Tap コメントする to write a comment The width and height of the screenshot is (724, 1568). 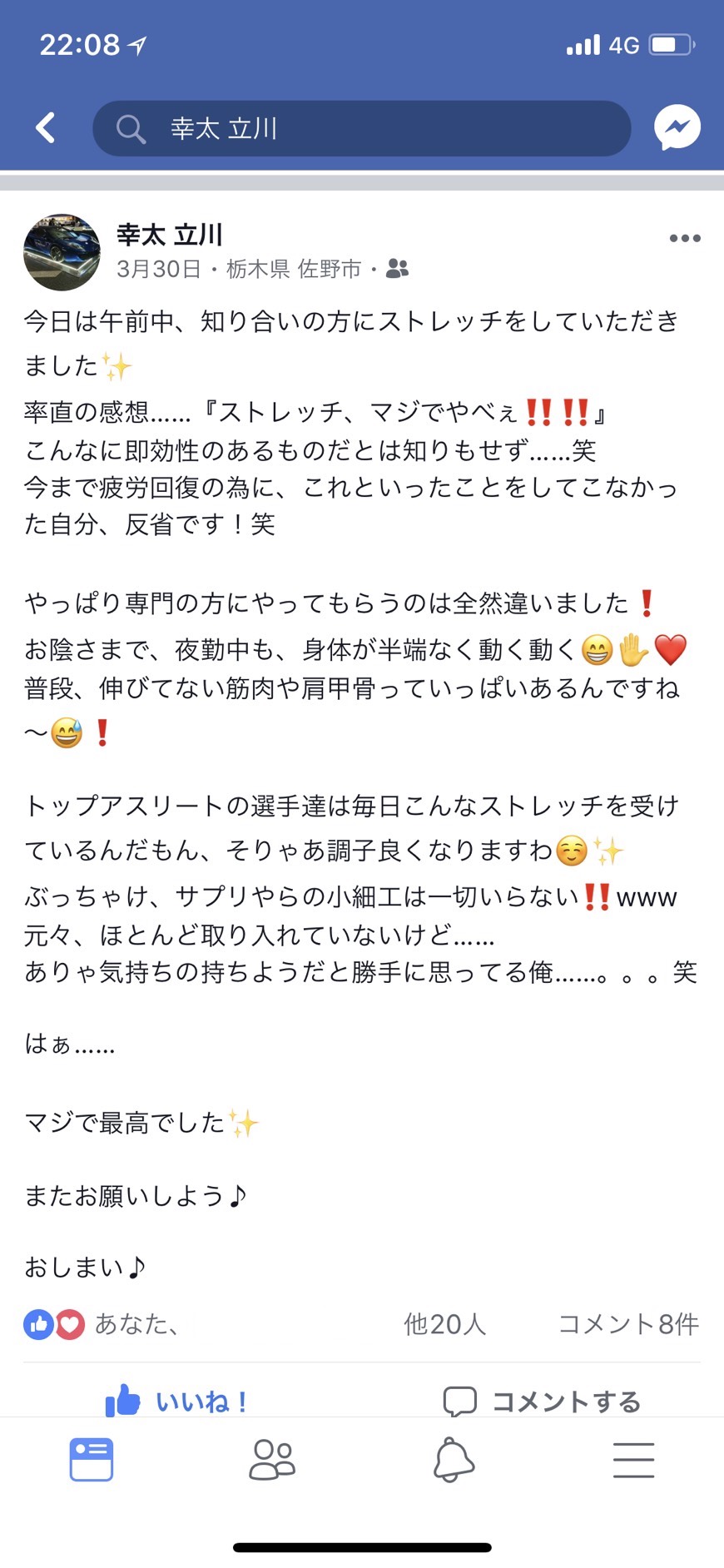[543, 1402]
